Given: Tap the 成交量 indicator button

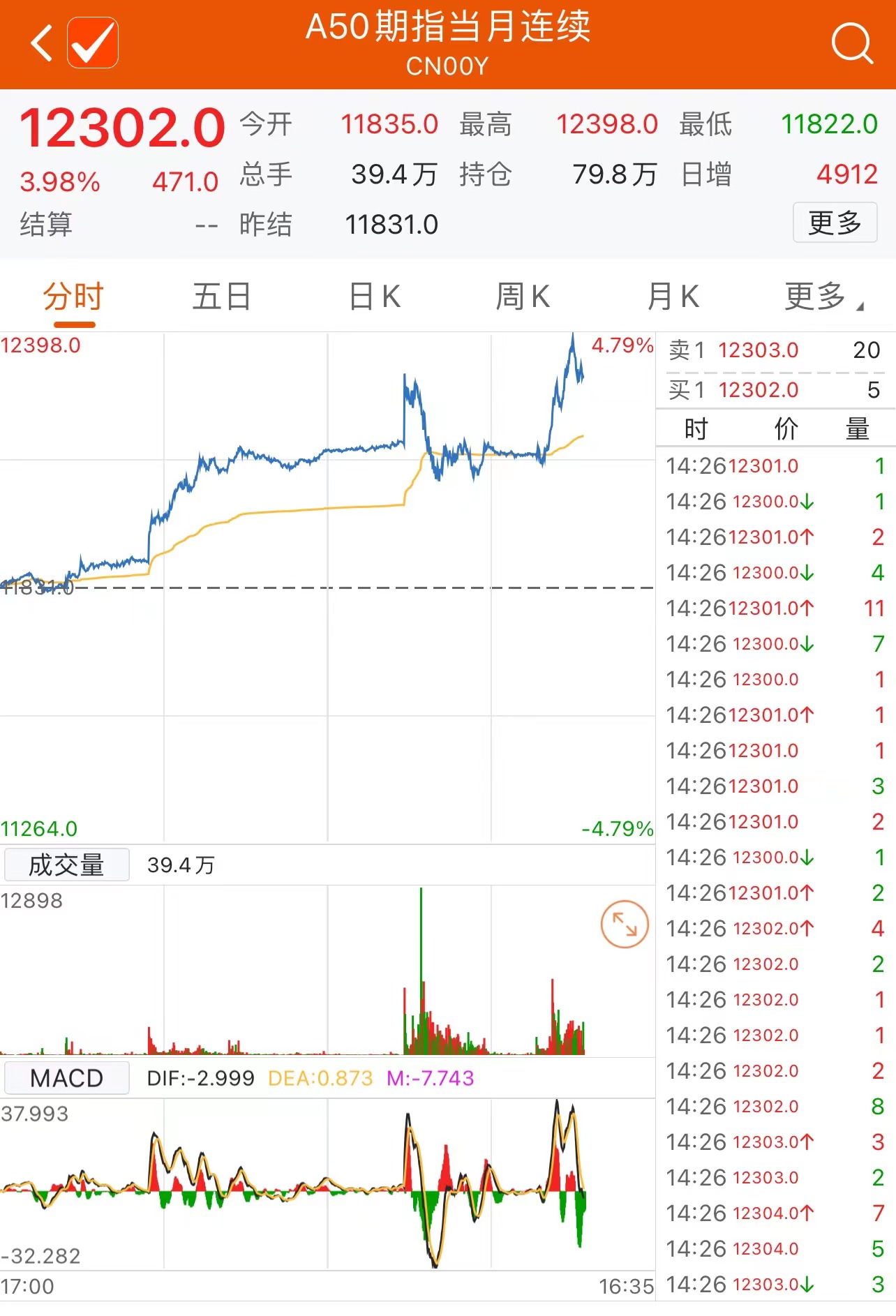Looking at the screenshot, I should tap(67, 865).
